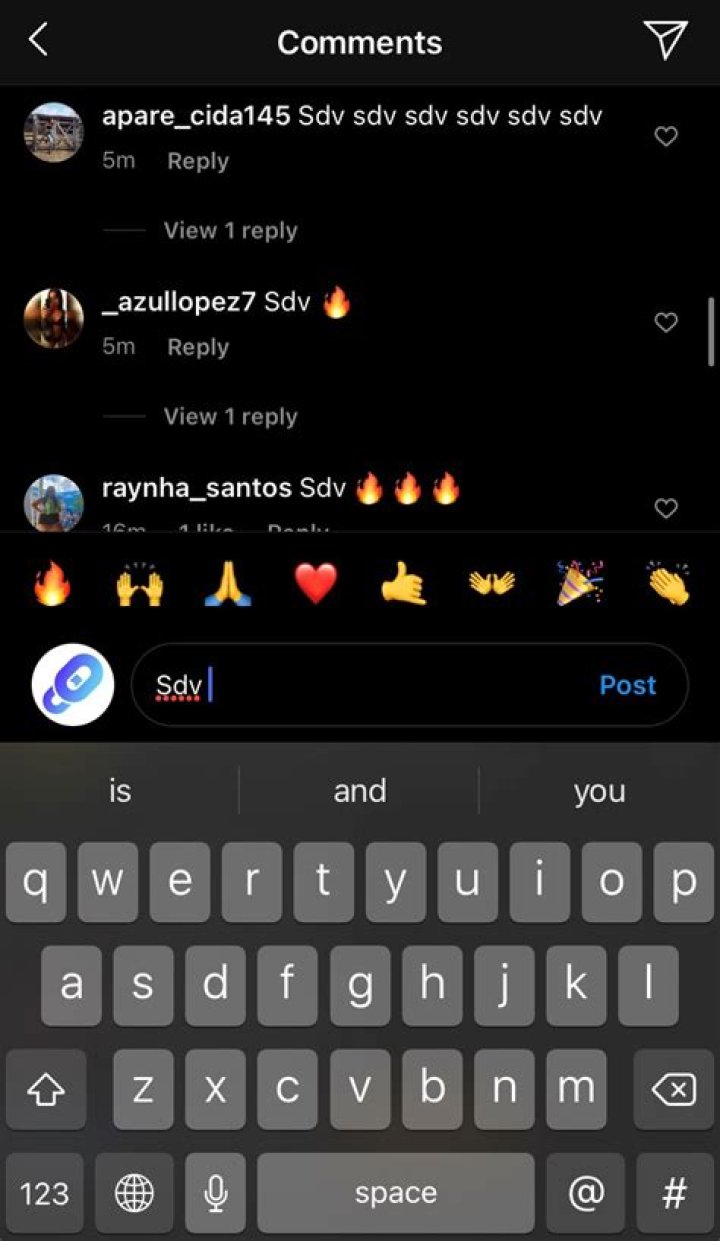The height and width of the screenshot is (1241, 720).
Task: Post the typed comment
Action: pyautogui.click(x=627, y=685)
